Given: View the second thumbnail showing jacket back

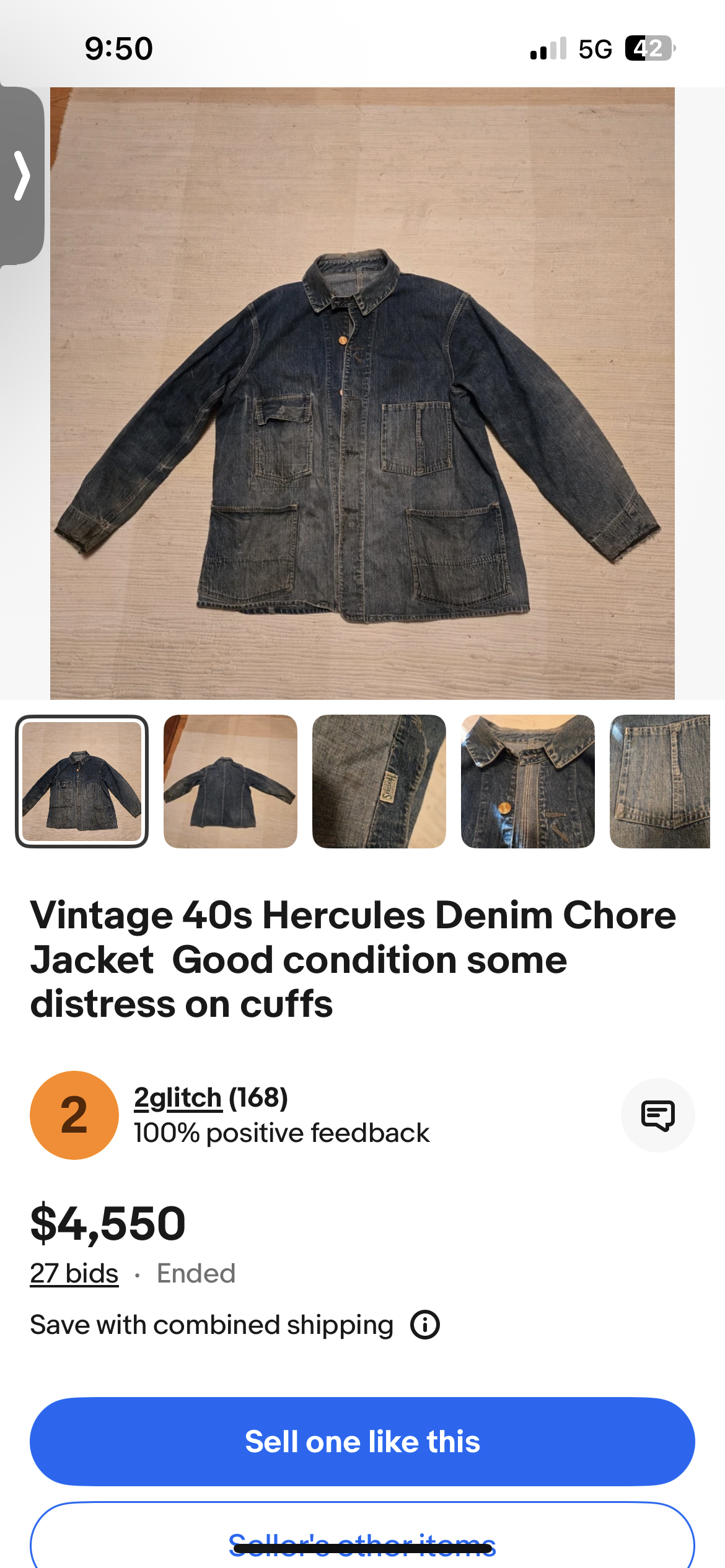Looking at the screenshot, I should click(x=231, y=782).
